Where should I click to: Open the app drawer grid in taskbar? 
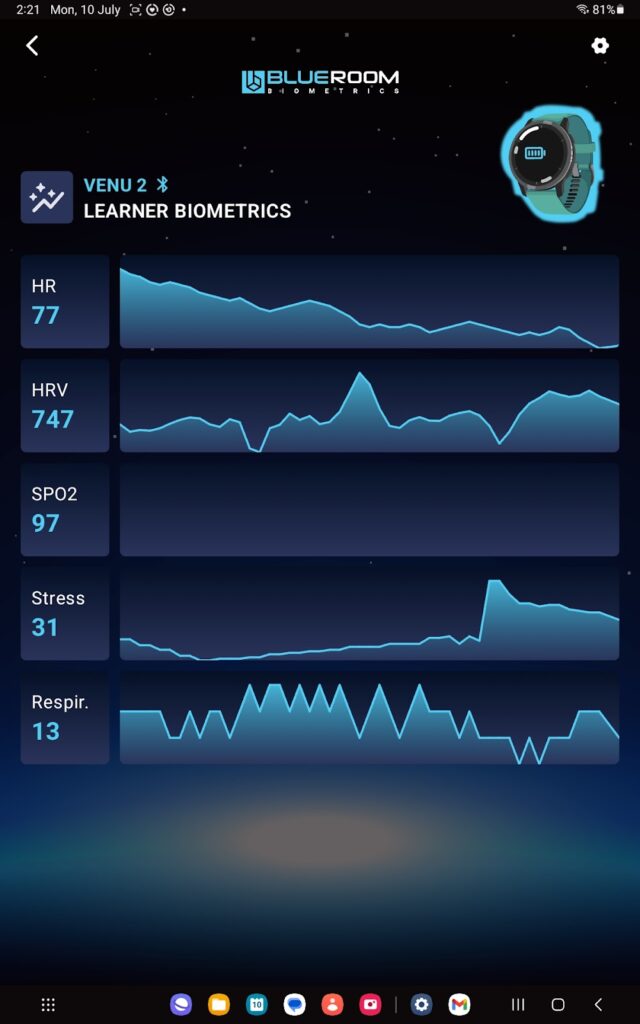48,1005
